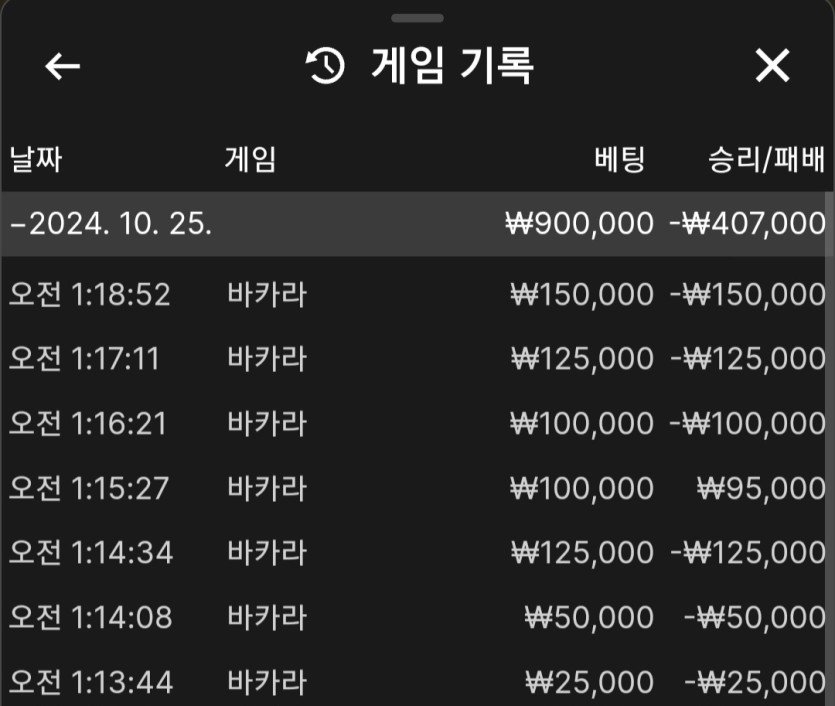
Task: Open the Baccarat record at 오전 1:17:11
Action: (417, 358)
